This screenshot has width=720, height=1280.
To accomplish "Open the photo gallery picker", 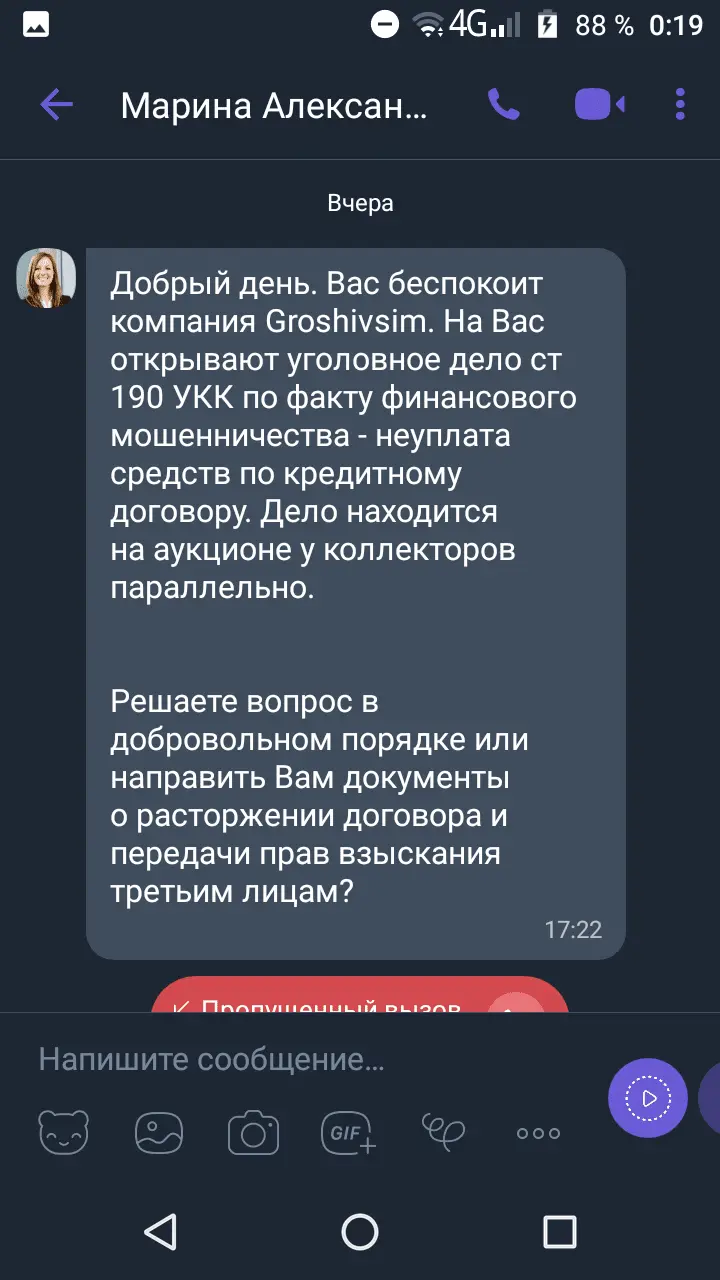I will [x=159, y=1133].
